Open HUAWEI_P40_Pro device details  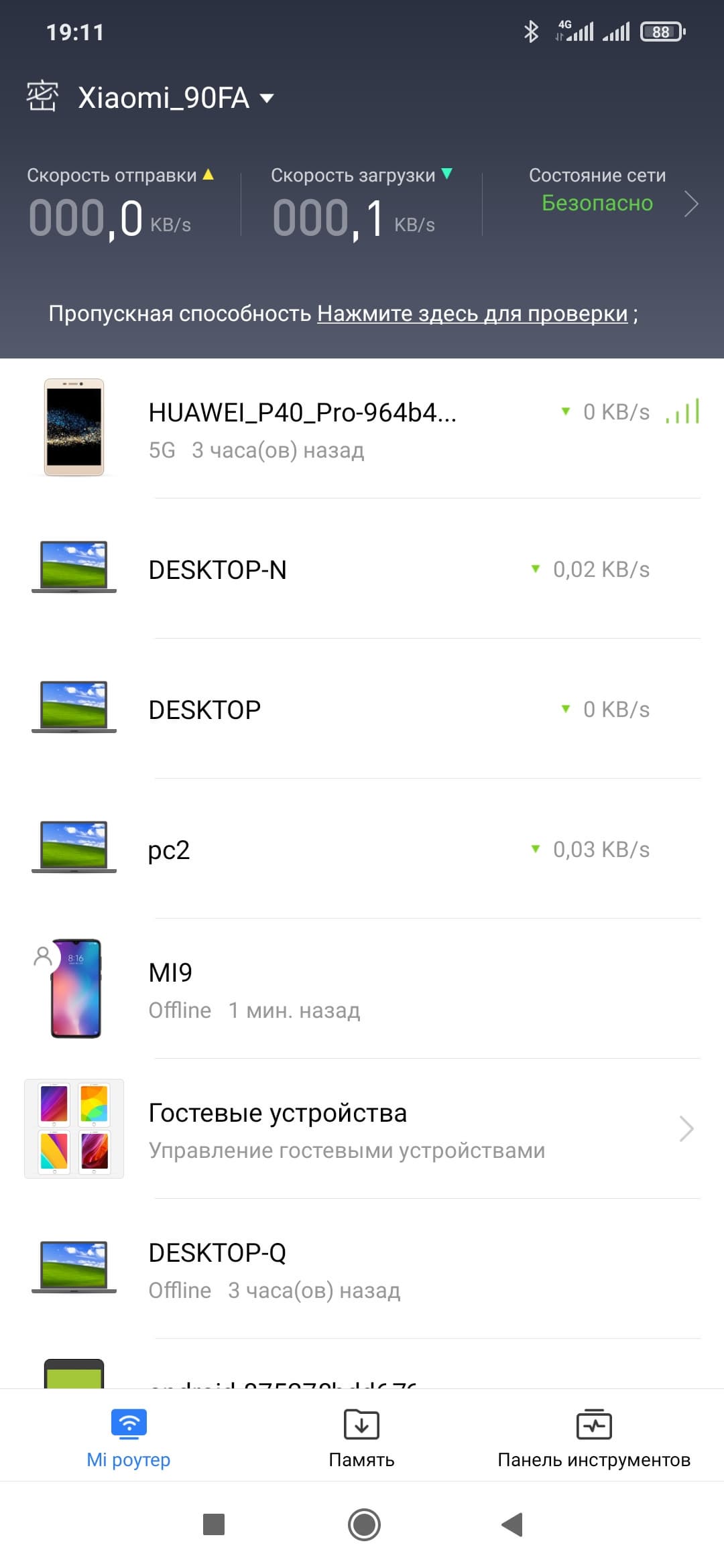(x=362, y=429)
